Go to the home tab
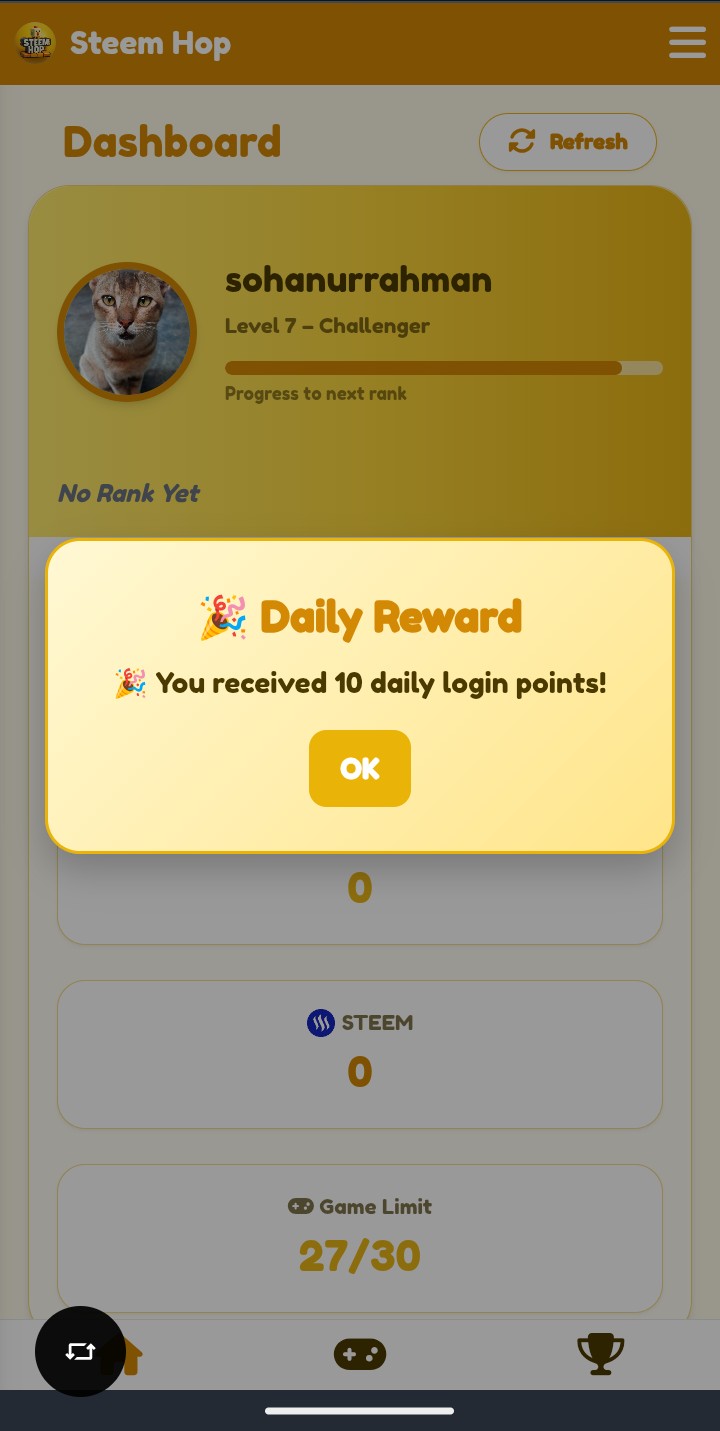This screenshot has width=720, height=1431. 123,1356
